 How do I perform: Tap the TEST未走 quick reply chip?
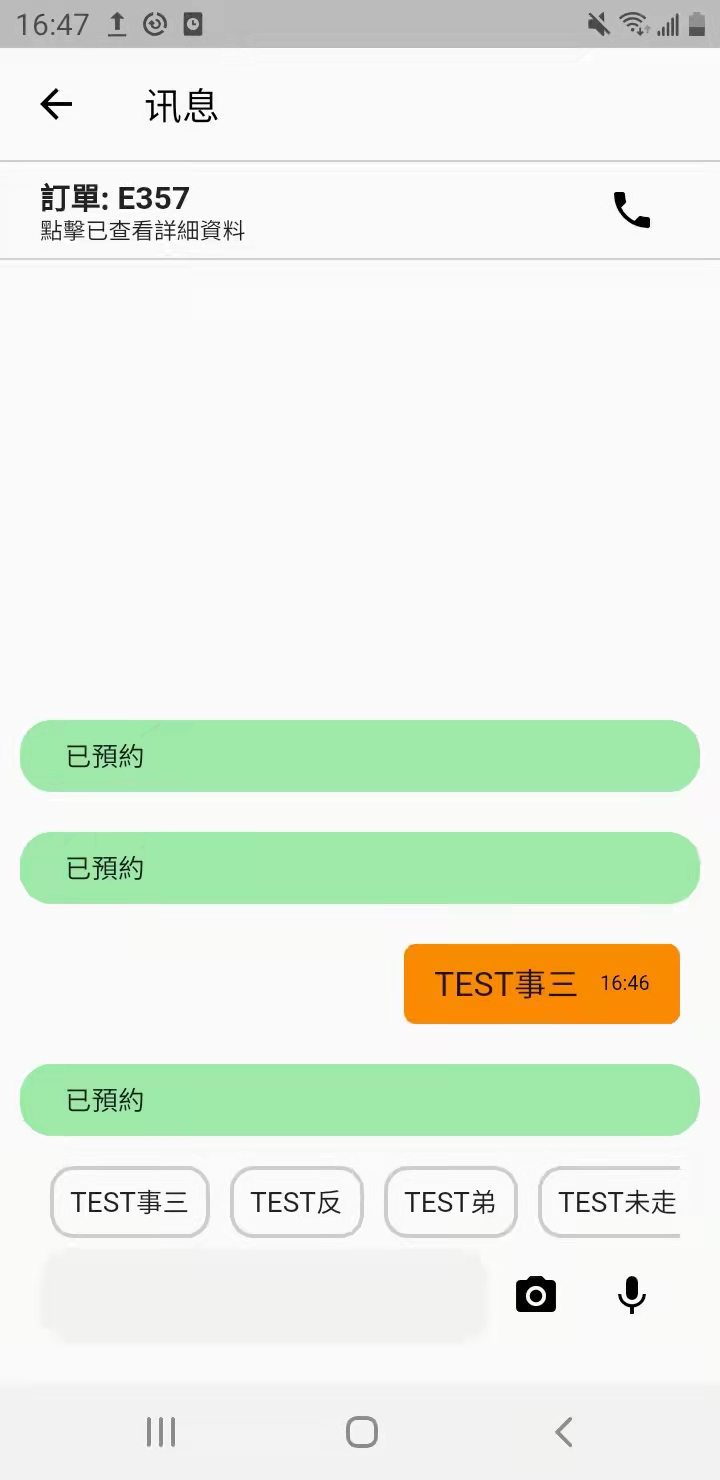(611, 1202)
